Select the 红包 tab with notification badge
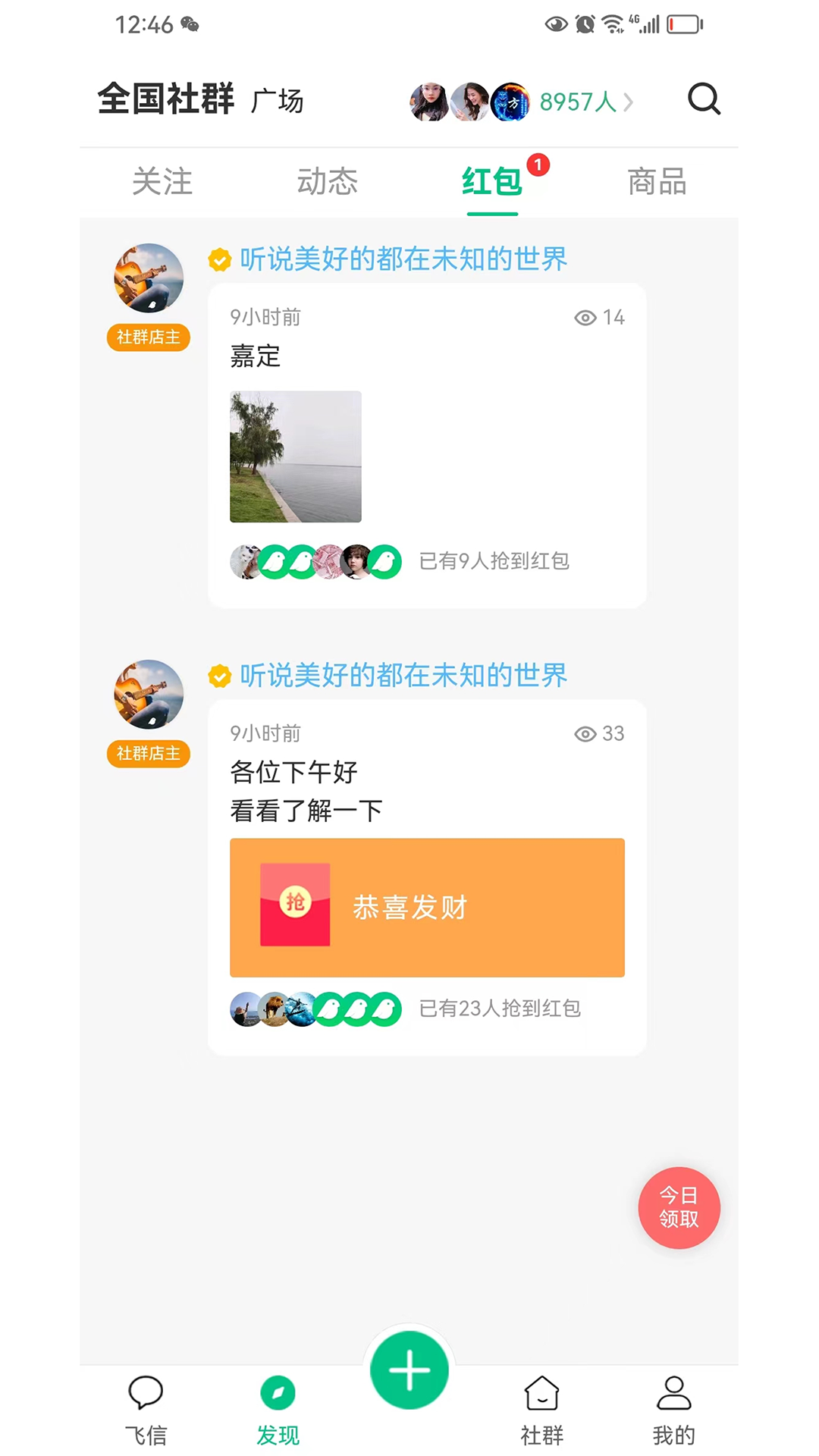This screenshot has width=819, height=1456. click(x=491, y=181)
